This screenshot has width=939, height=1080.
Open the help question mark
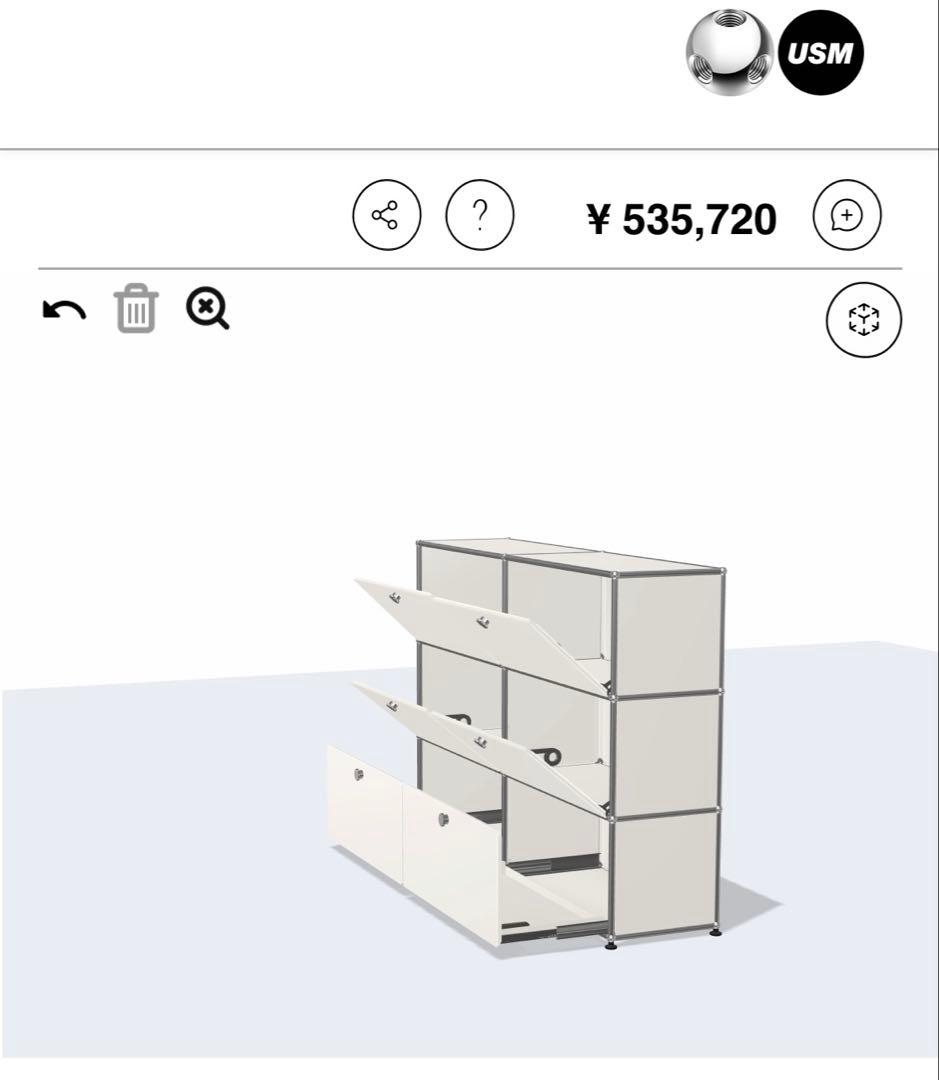coord(479,215)
